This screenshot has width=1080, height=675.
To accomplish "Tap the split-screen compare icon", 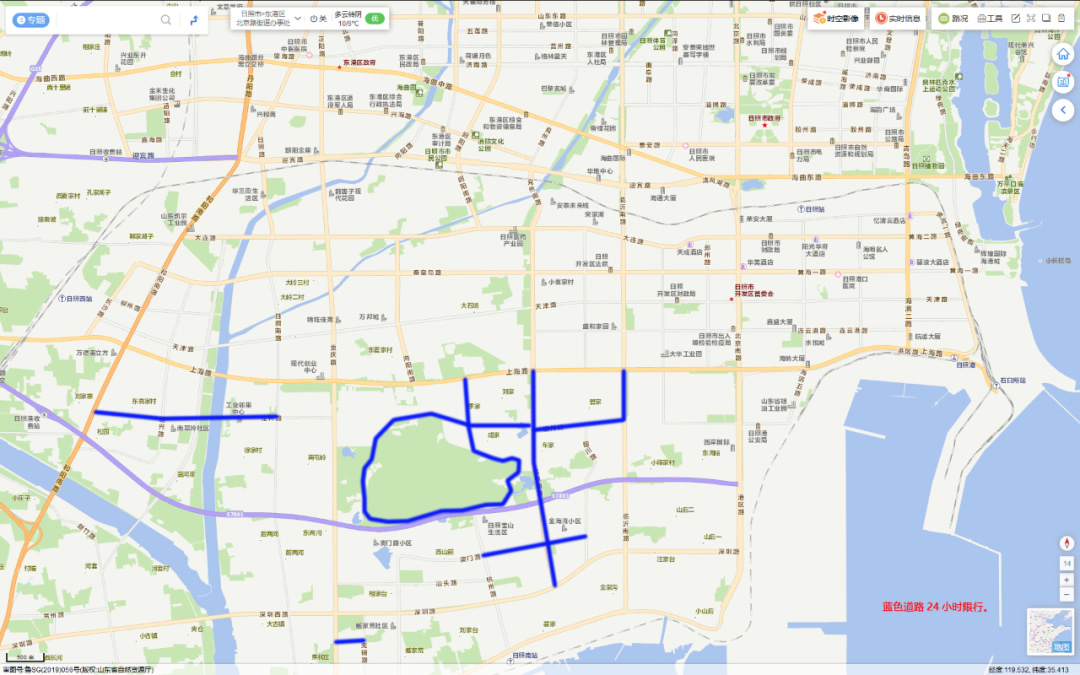I will coord(1046,18).
